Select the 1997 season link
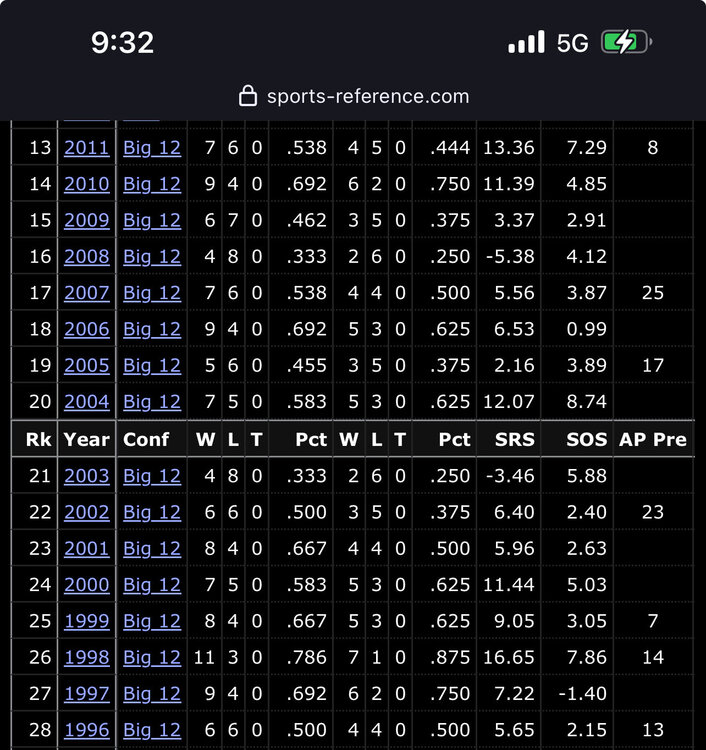This screenshot has width=706, height=750. tap(87, 693)
